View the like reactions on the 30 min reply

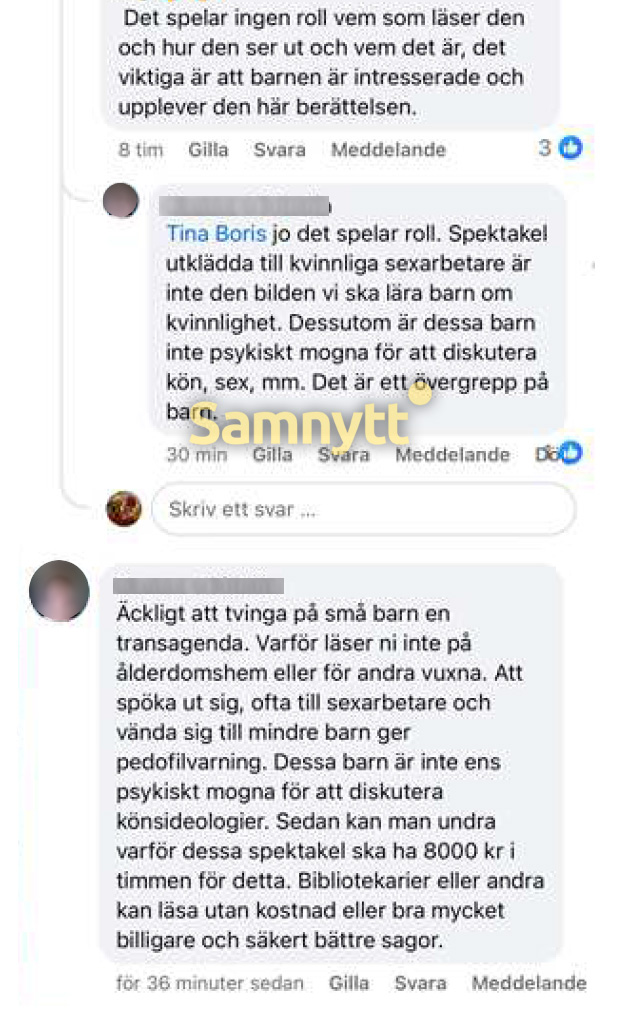559,453
